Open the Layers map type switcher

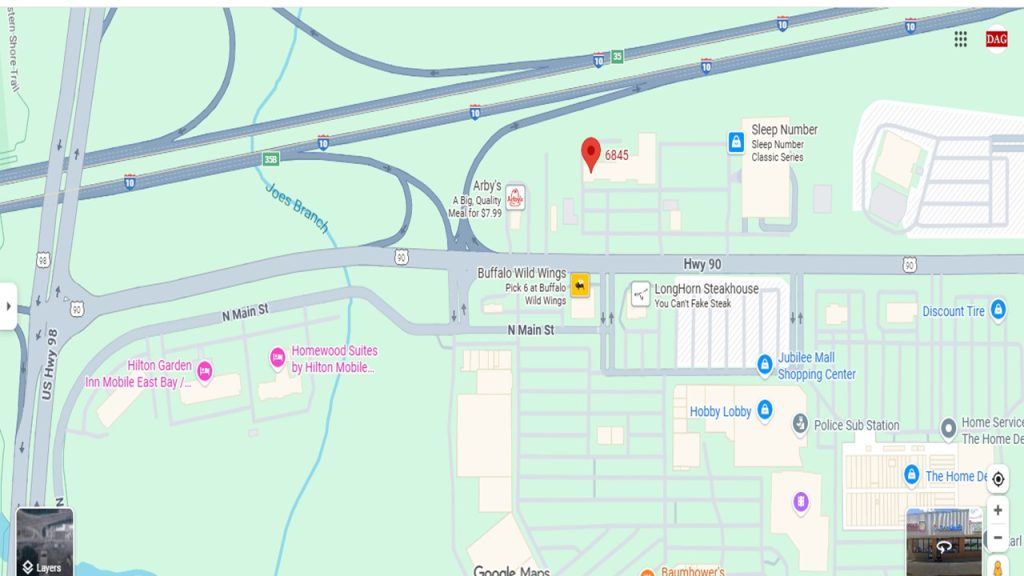point(44,542)
